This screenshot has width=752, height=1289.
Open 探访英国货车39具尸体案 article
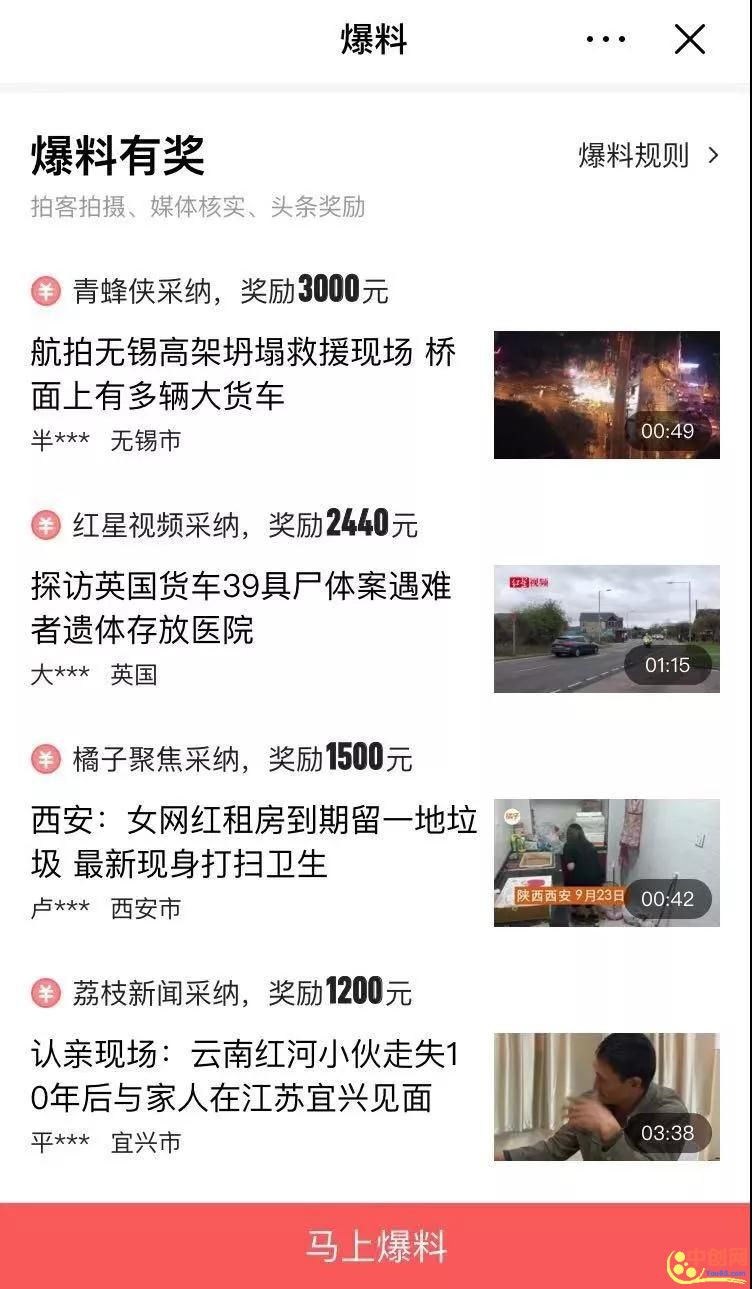(x=242, y=608)
